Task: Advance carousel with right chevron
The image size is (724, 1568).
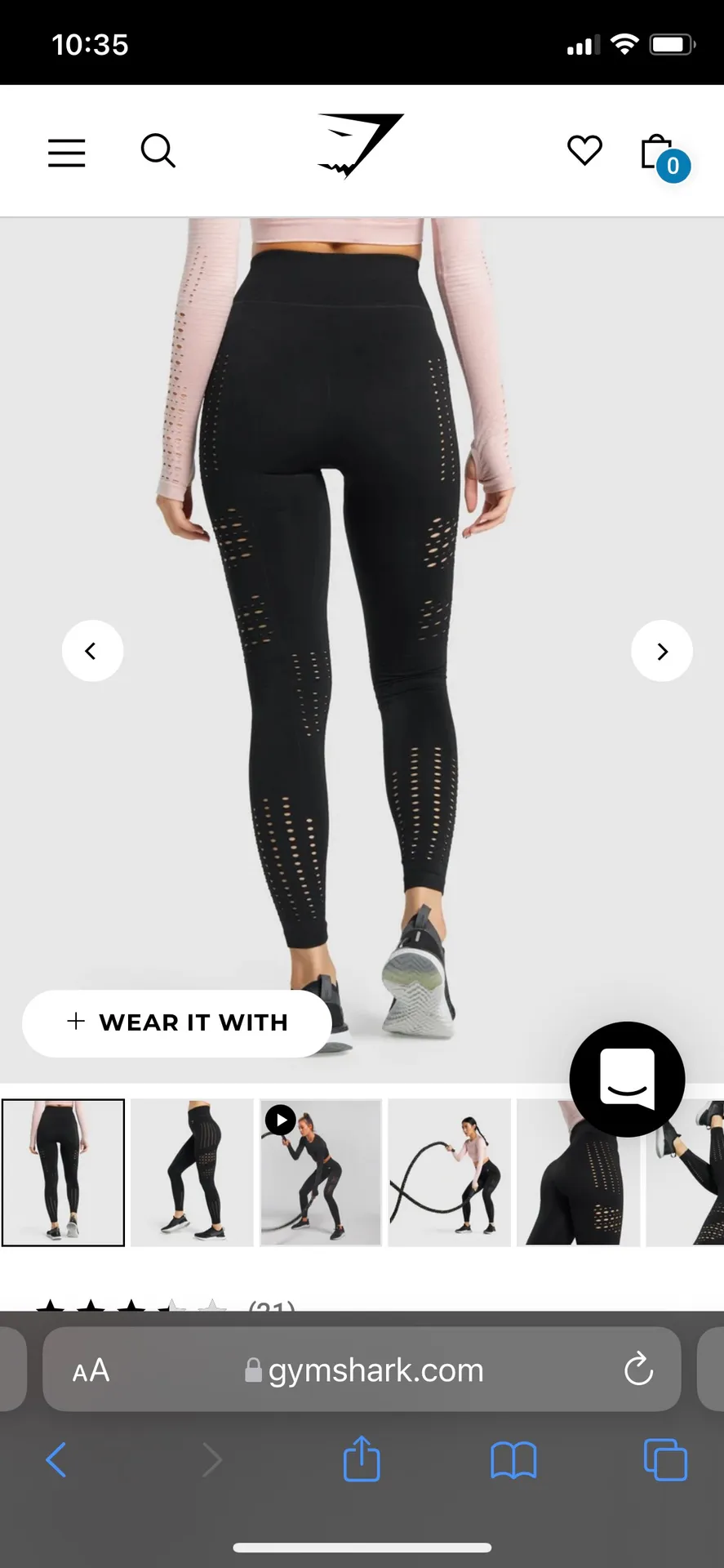Action: (x=661, y=651)
